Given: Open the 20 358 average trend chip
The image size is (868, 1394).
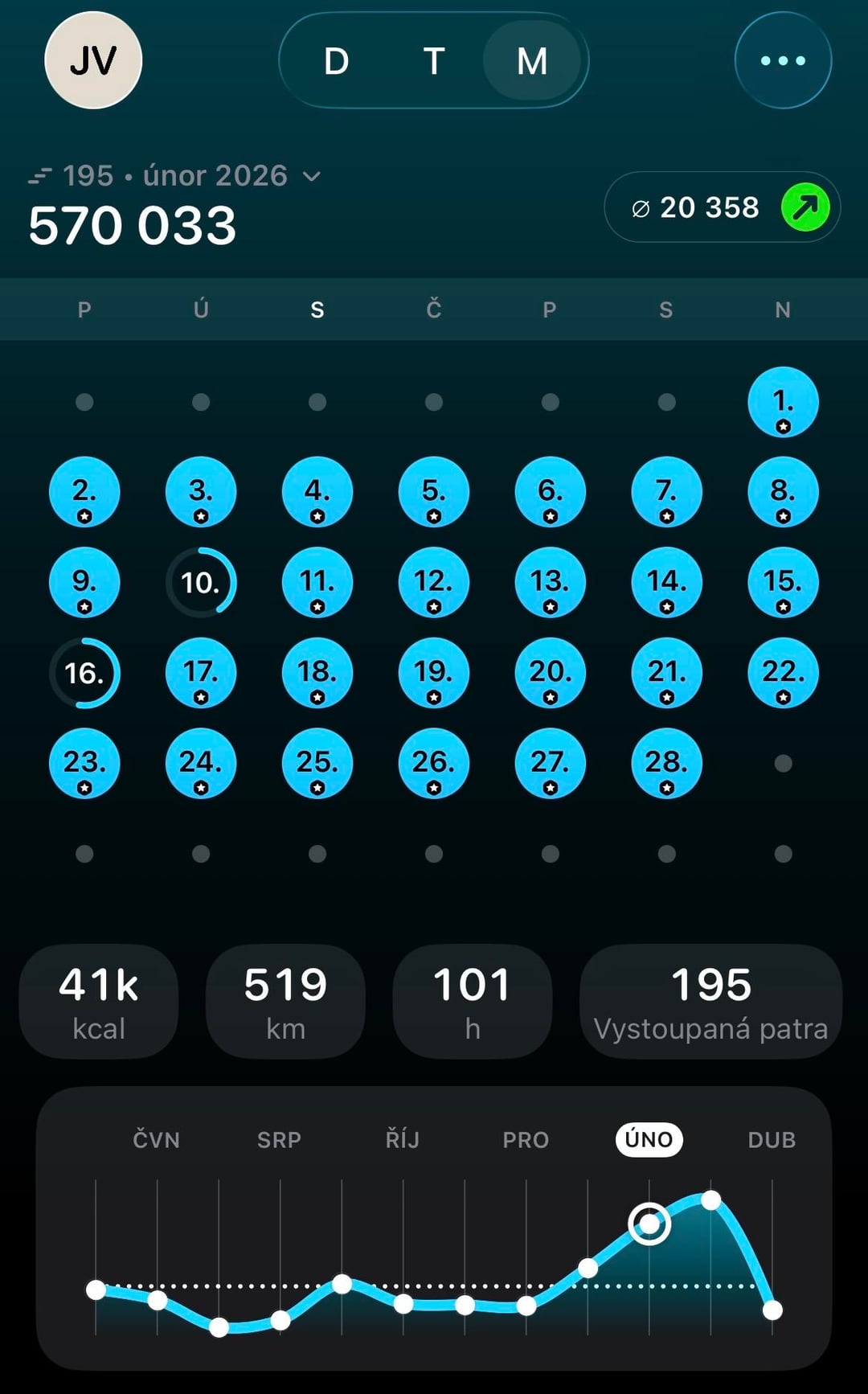Looking at the screenshot, I should tap(722, 207).
